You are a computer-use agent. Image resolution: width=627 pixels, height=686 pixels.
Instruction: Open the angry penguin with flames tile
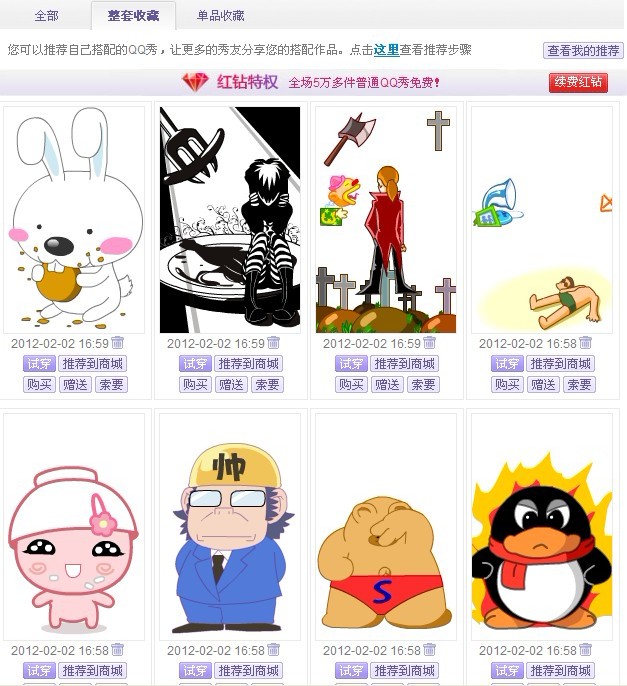pyautogui.click(x=542, y=526)
